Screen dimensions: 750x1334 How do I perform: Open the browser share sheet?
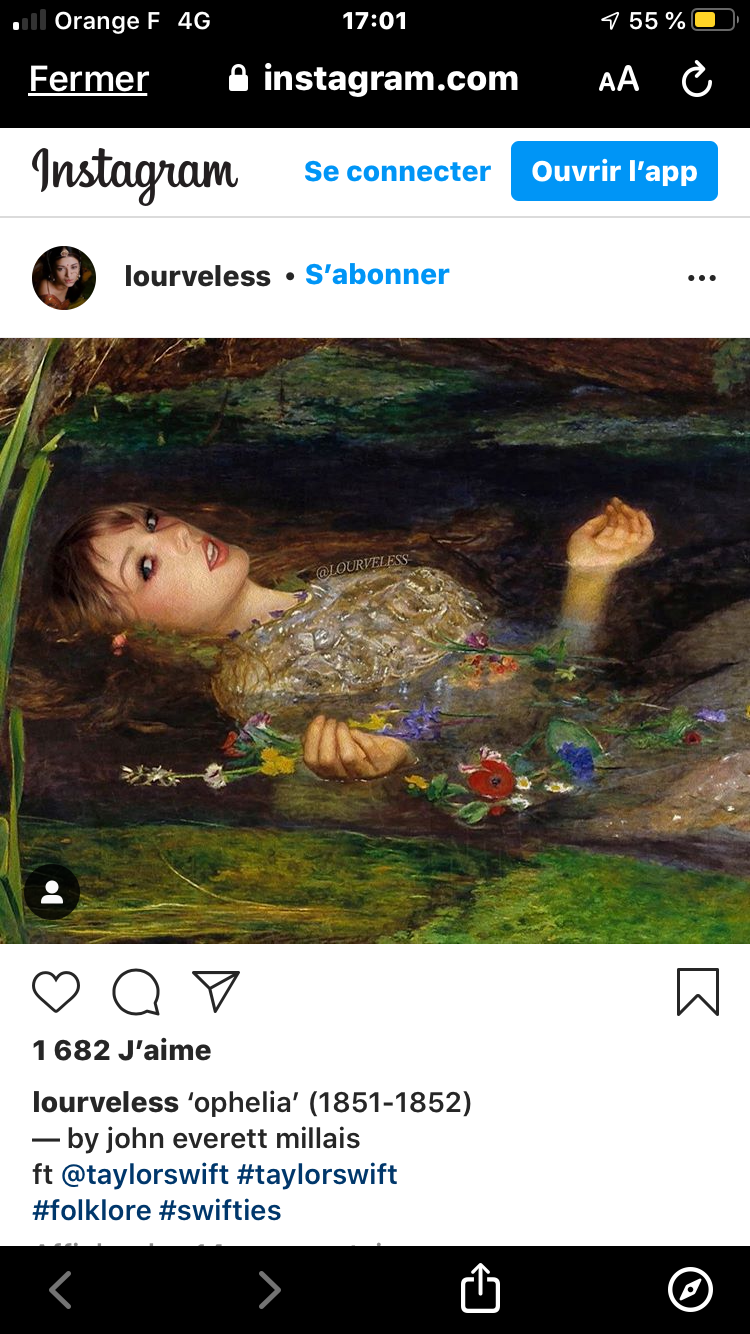tap(479, 1288)
